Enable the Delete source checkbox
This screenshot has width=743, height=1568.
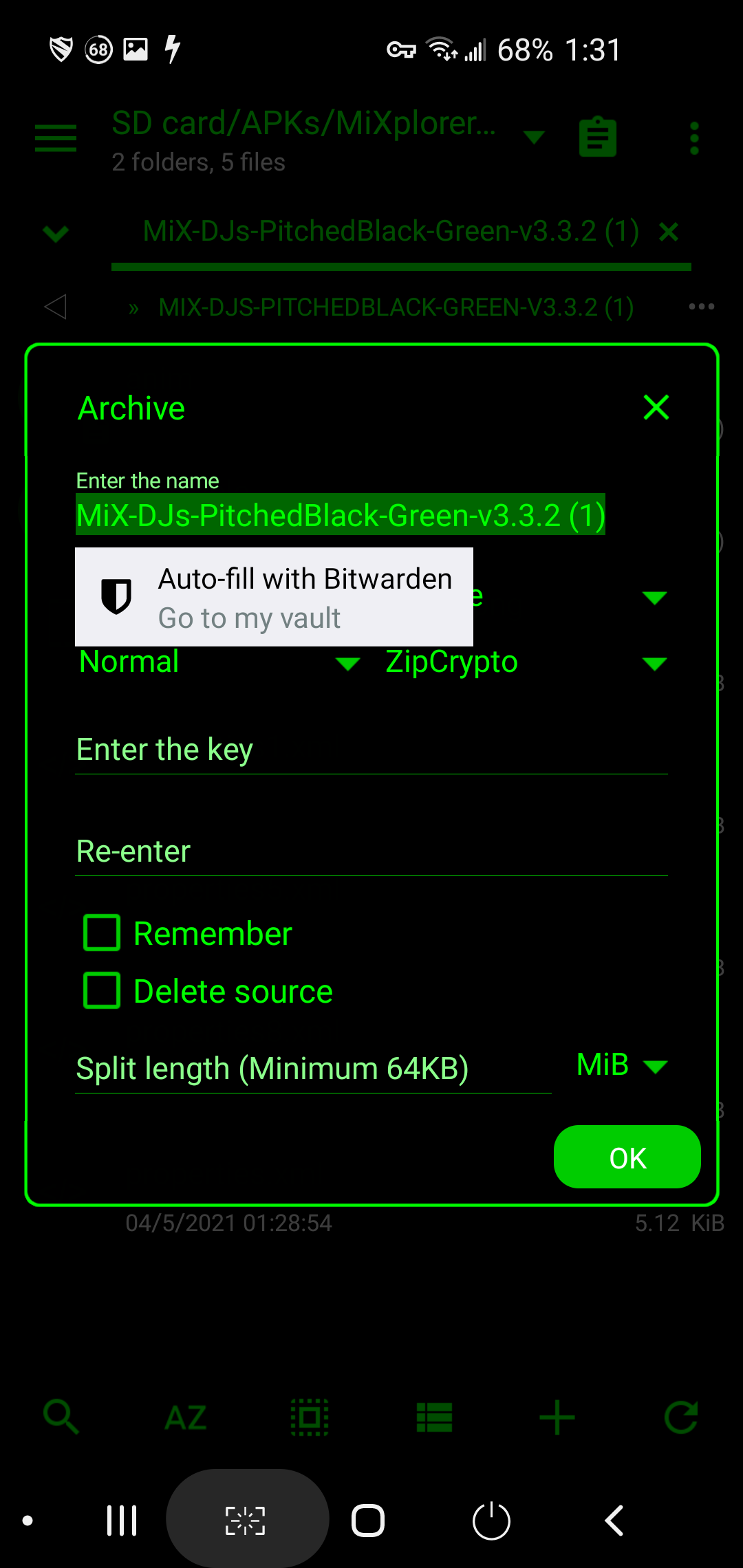coord(102,990)
